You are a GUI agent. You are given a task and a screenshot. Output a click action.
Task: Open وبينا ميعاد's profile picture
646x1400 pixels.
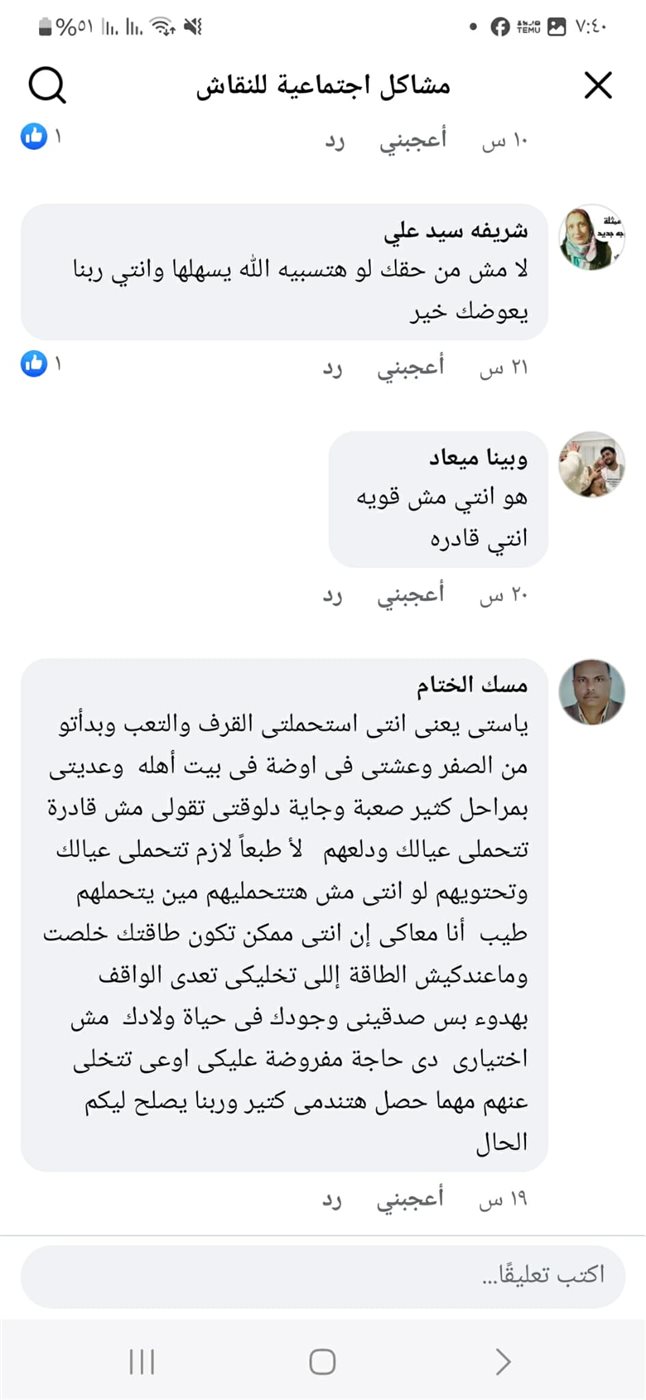[x=592, y=465]
